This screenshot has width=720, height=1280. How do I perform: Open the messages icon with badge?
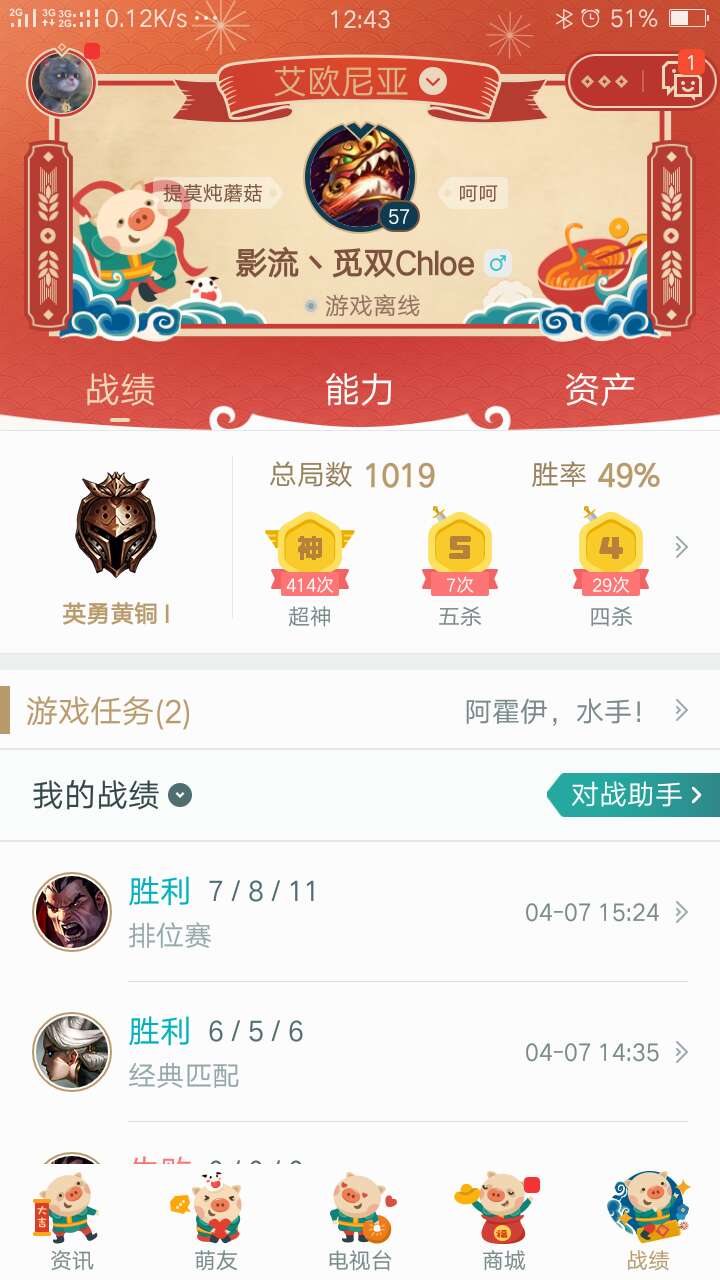(682, 81)
